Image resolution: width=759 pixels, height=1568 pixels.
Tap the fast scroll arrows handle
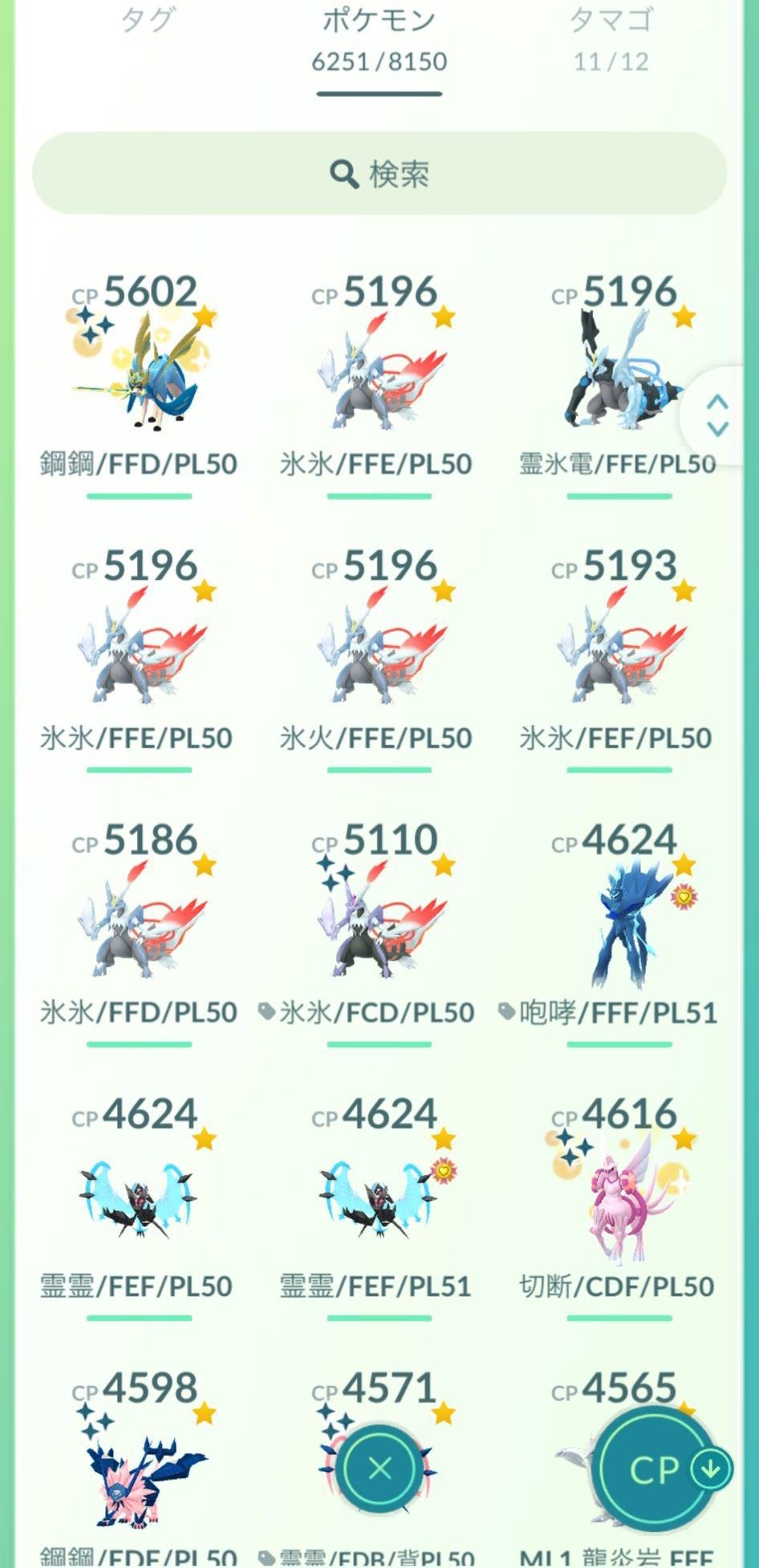pos(716,415)
